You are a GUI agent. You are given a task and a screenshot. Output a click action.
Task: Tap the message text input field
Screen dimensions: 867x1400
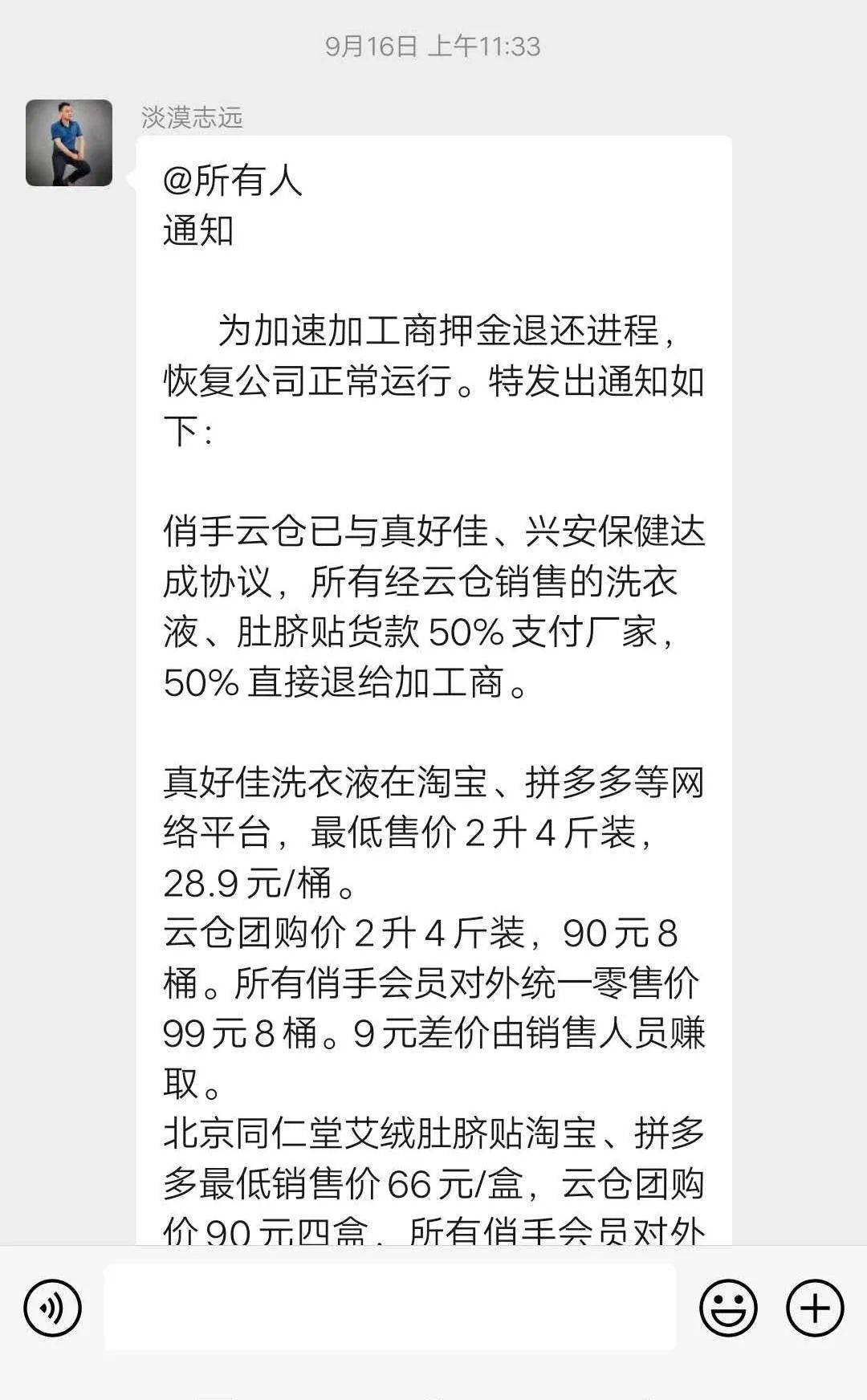pyautogui.click(x=390, y=1308)
